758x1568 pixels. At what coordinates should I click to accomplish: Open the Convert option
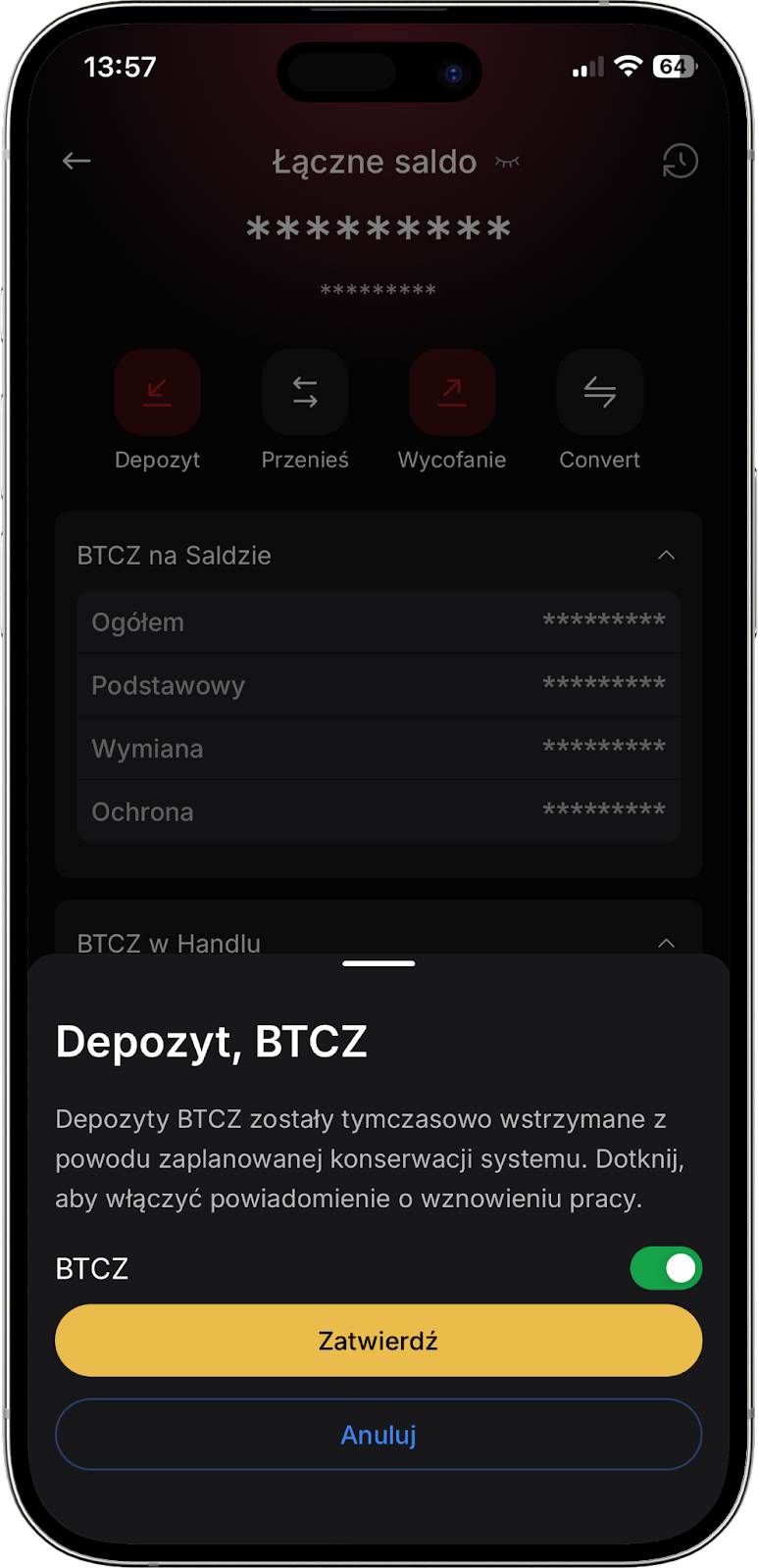[x=599, y=392]
